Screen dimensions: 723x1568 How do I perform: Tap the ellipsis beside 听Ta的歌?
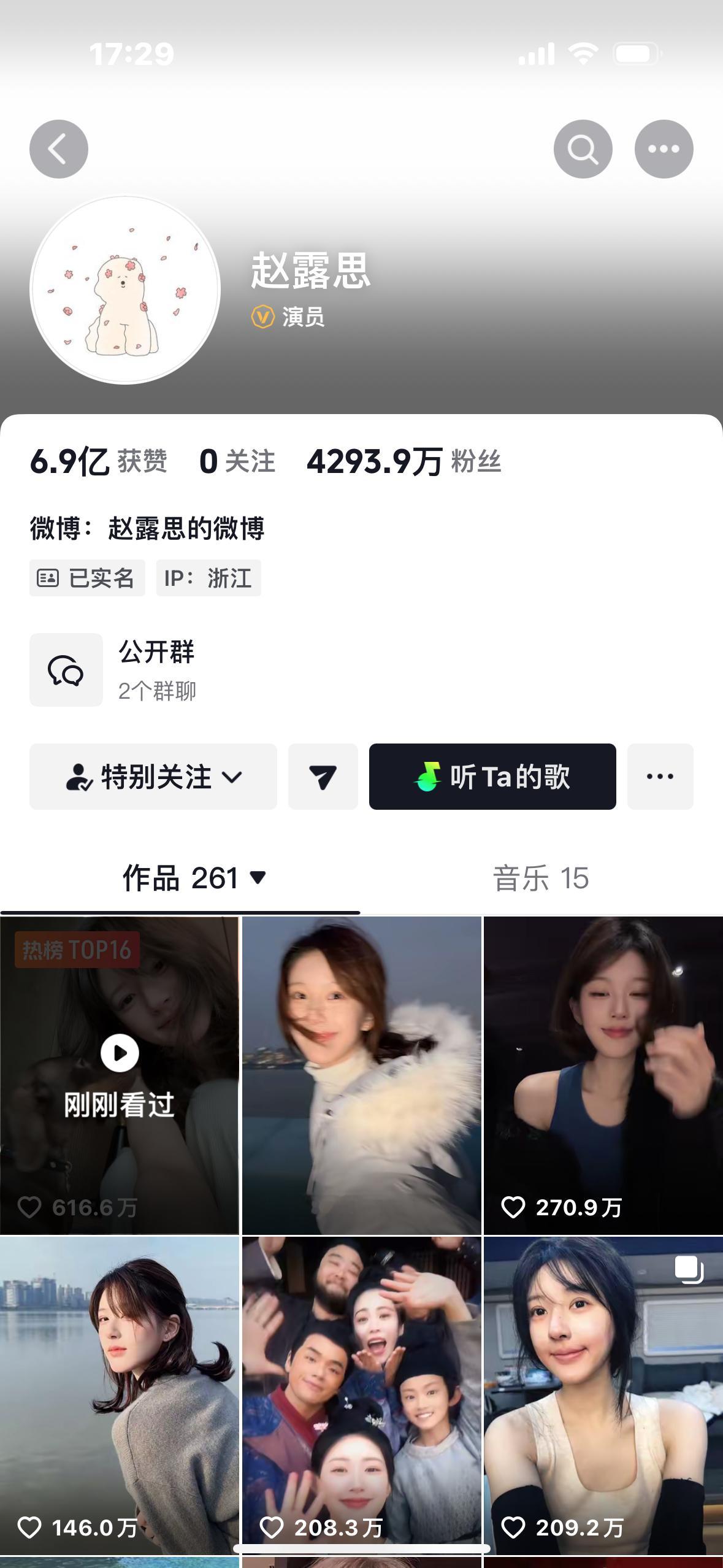click(x=659, y=776)
